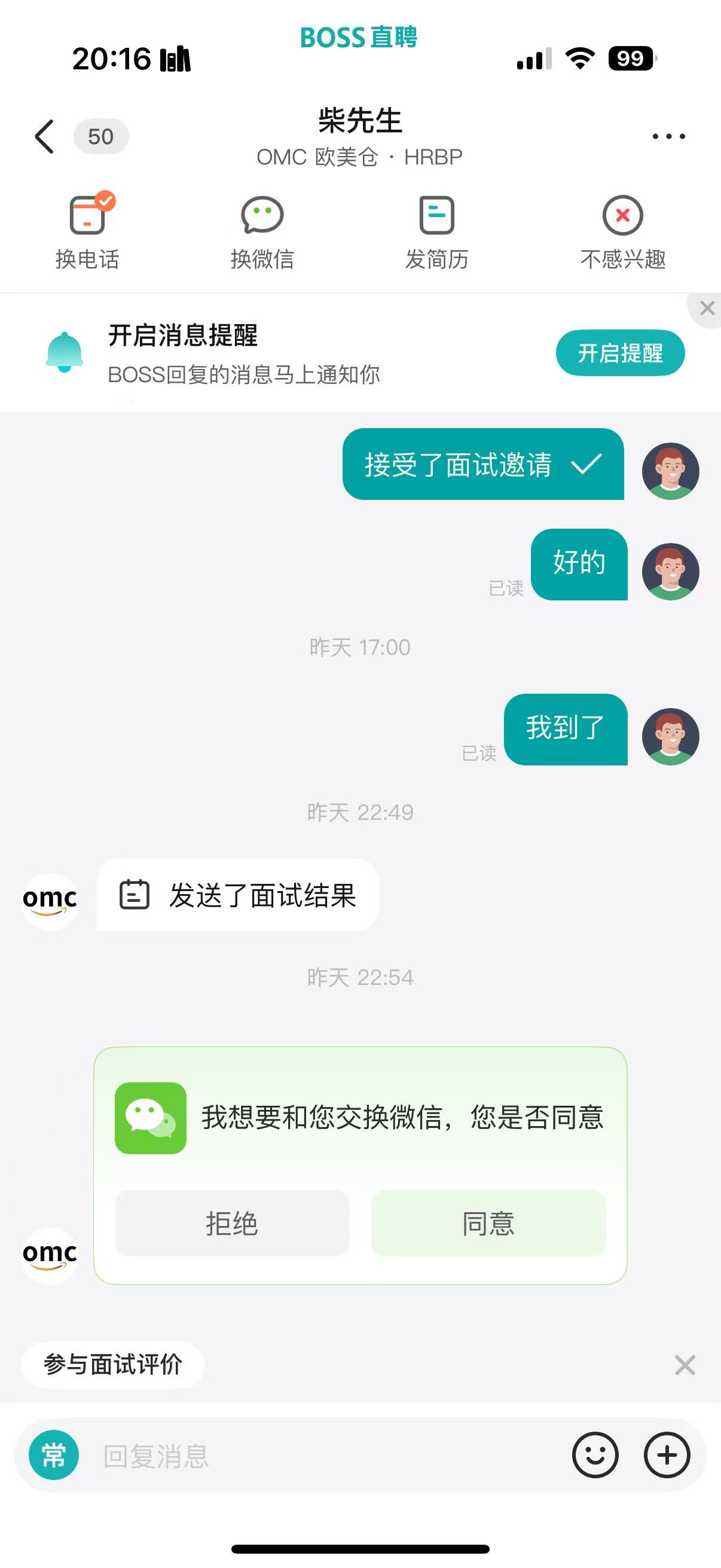The width and height of the screenshot is (721, 1568).
Task: Enable notifications with 开启提醒
Action: (x=620, y=353)
